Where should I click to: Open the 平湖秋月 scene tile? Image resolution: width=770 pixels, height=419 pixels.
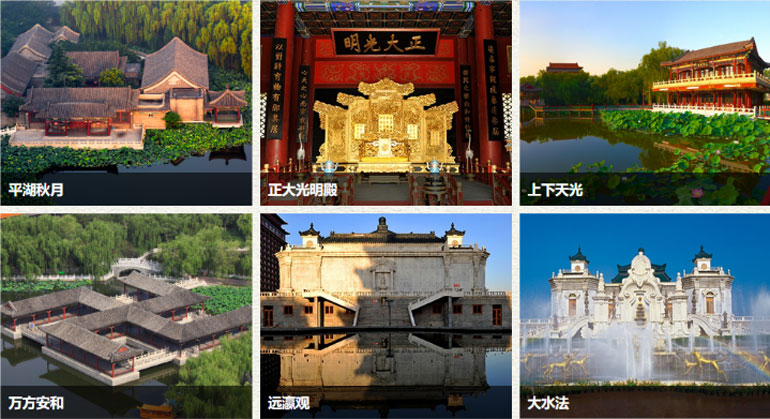[x=126, y=100]
